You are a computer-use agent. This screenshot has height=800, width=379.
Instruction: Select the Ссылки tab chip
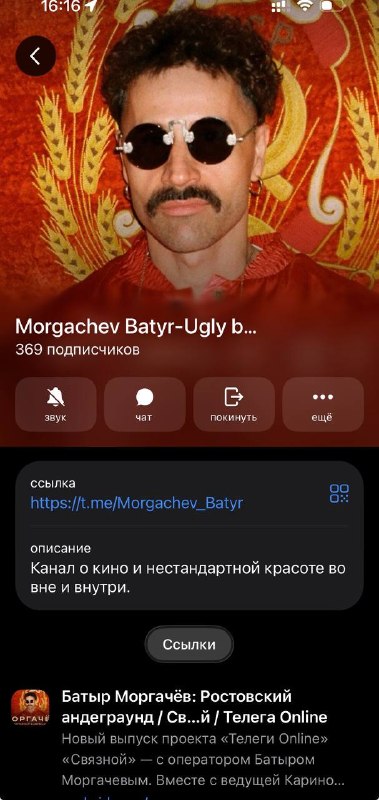[x=189, y=644]
